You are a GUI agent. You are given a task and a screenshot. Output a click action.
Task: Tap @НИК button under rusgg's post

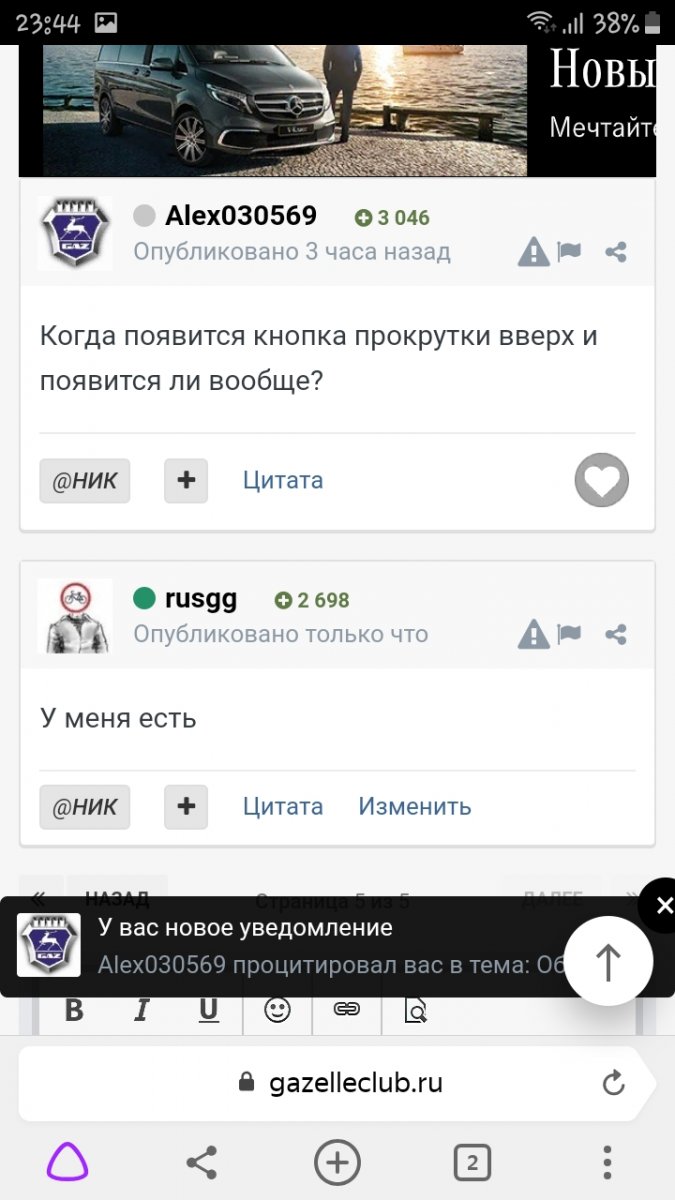tap(85, 806)
